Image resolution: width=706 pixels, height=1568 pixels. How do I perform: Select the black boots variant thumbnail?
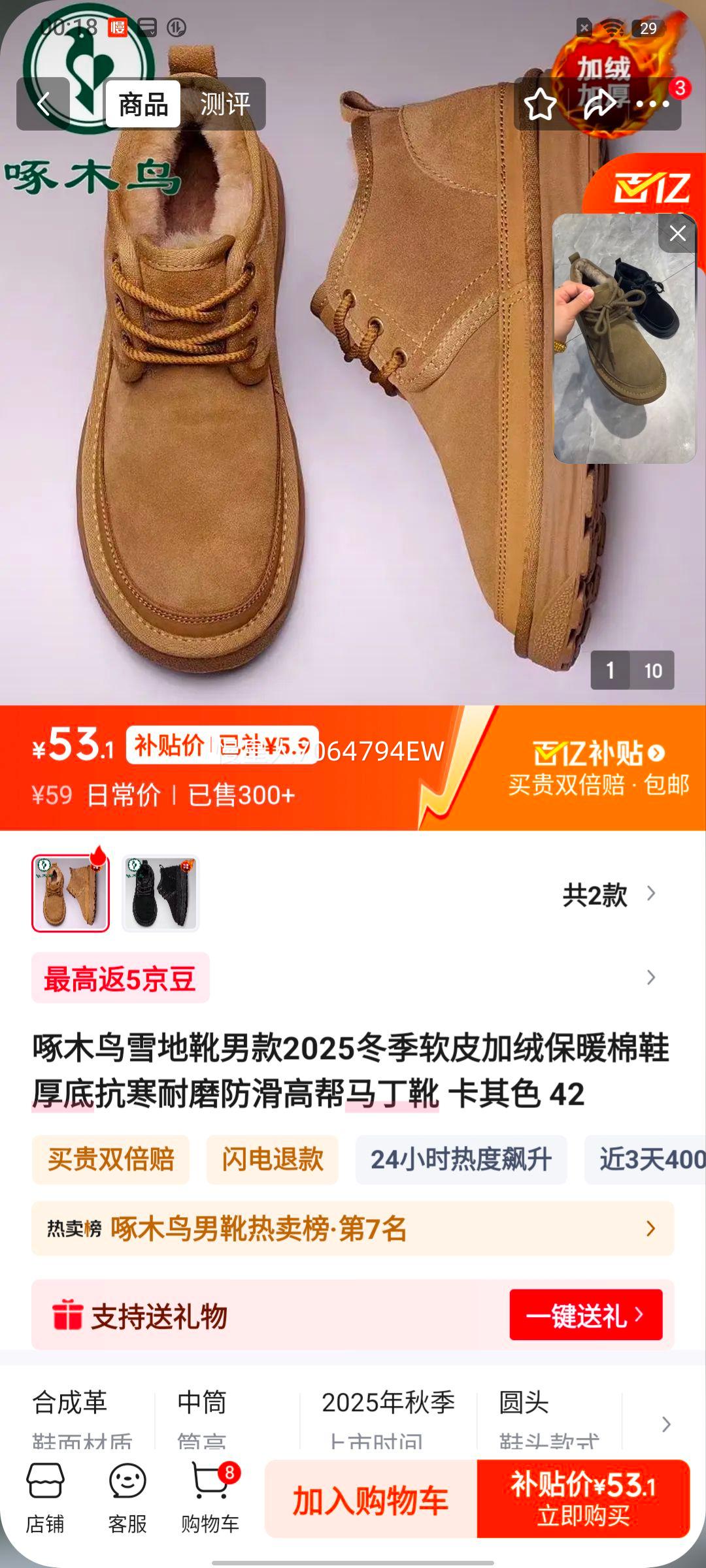pos(160,892)
